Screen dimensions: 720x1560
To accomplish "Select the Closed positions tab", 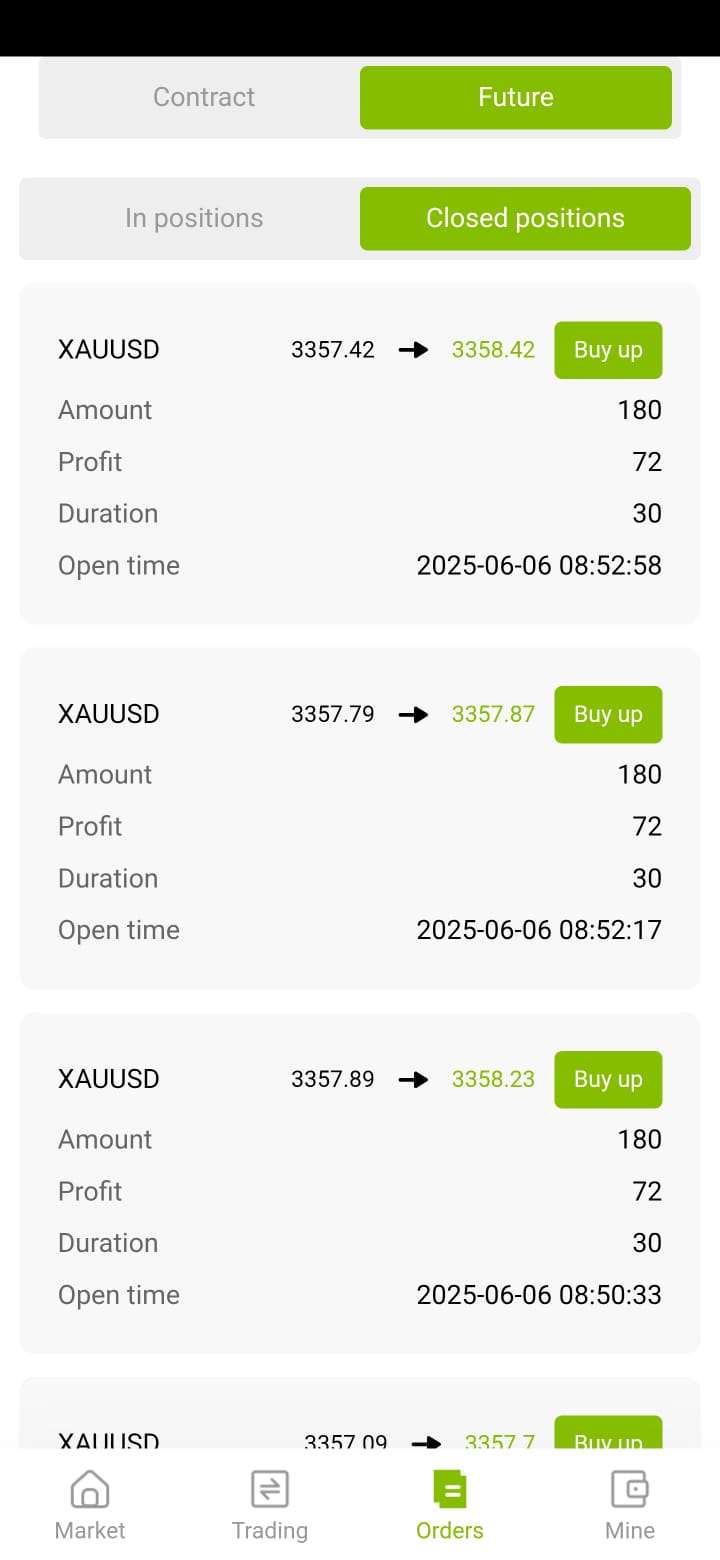I will (x=525, y=218).
